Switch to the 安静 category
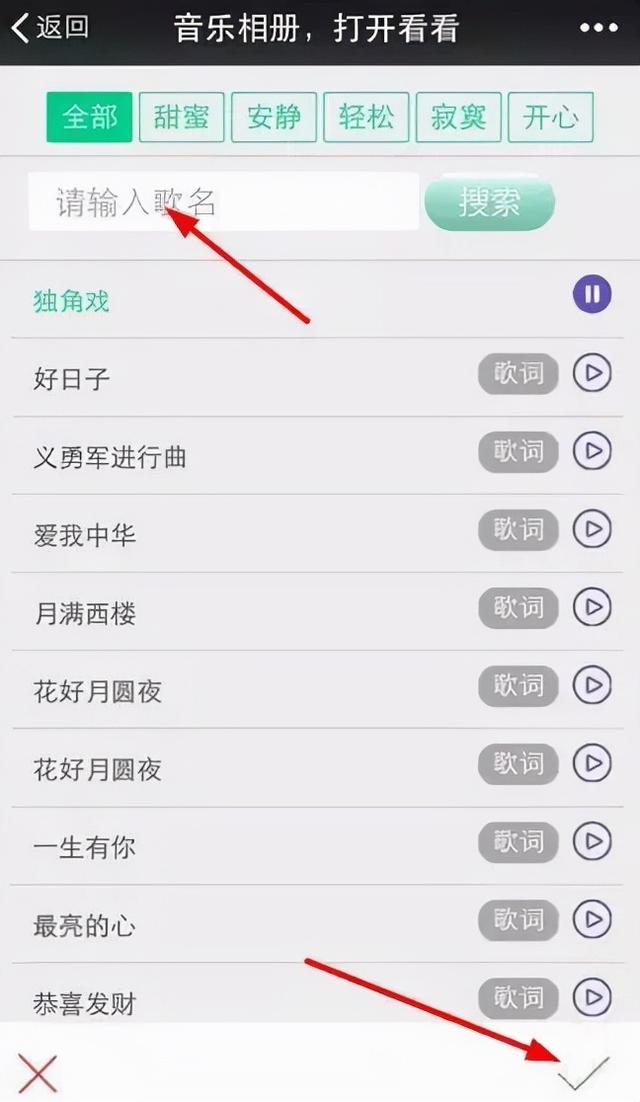 pyautogui.click(x=273, y=117)
